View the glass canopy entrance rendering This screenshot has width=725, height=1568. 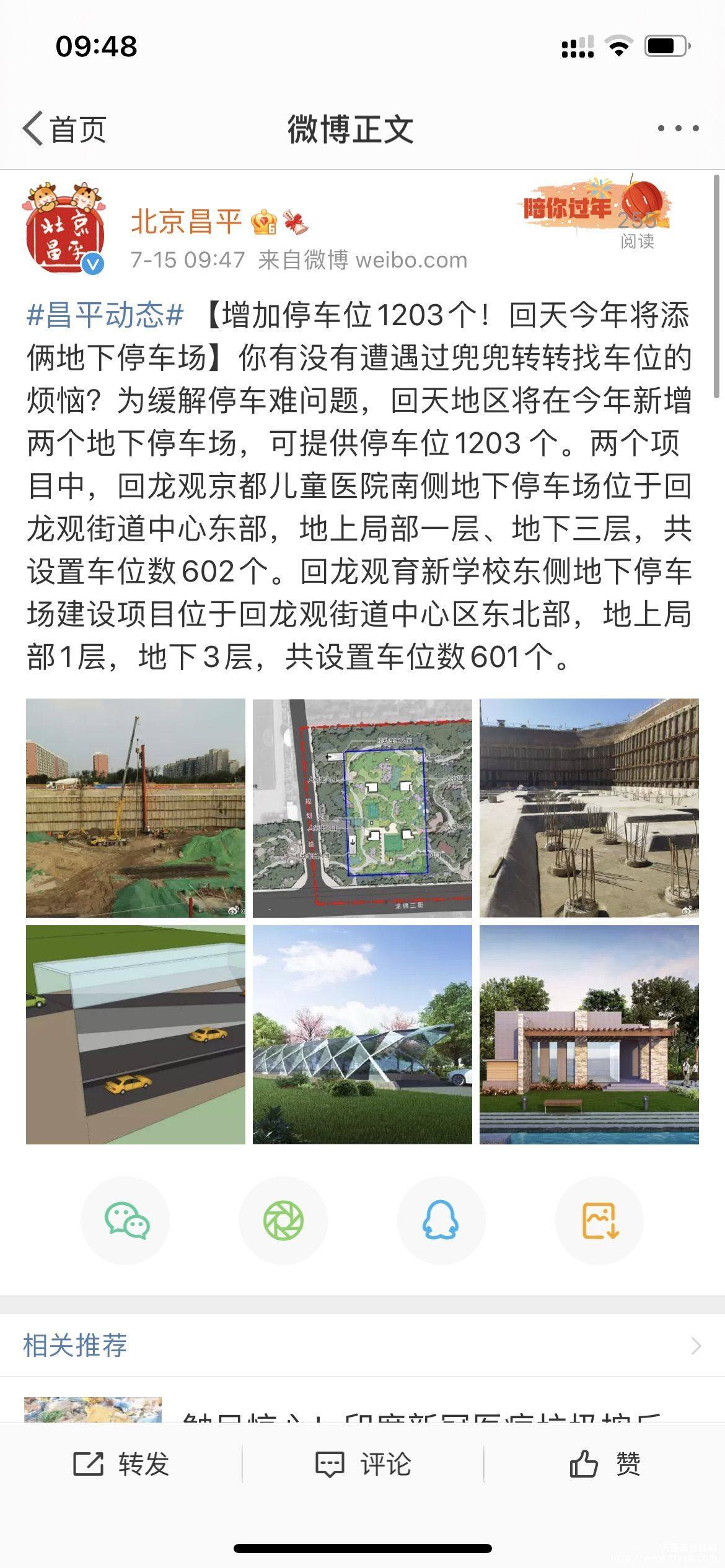[362, 1034]
